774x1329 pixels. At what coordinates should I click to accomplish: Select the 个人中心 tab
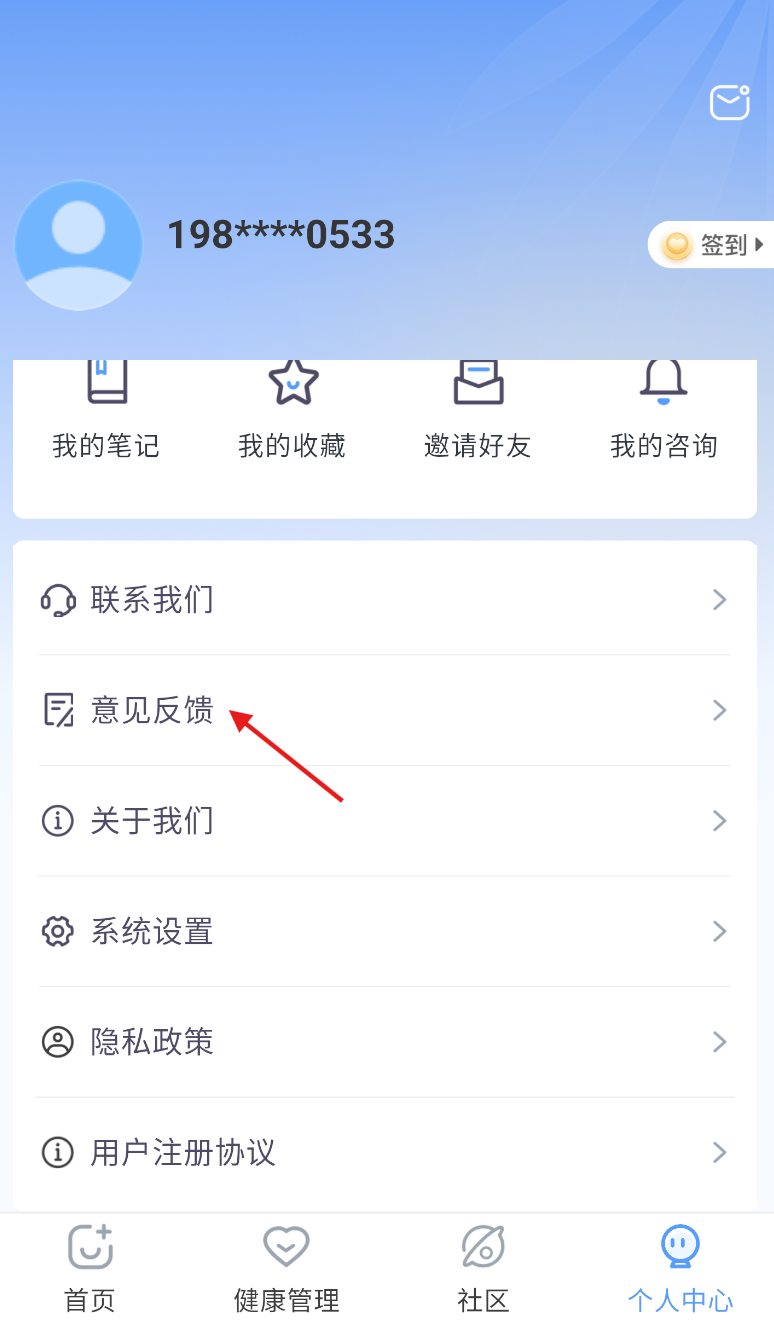[680, 1270]
